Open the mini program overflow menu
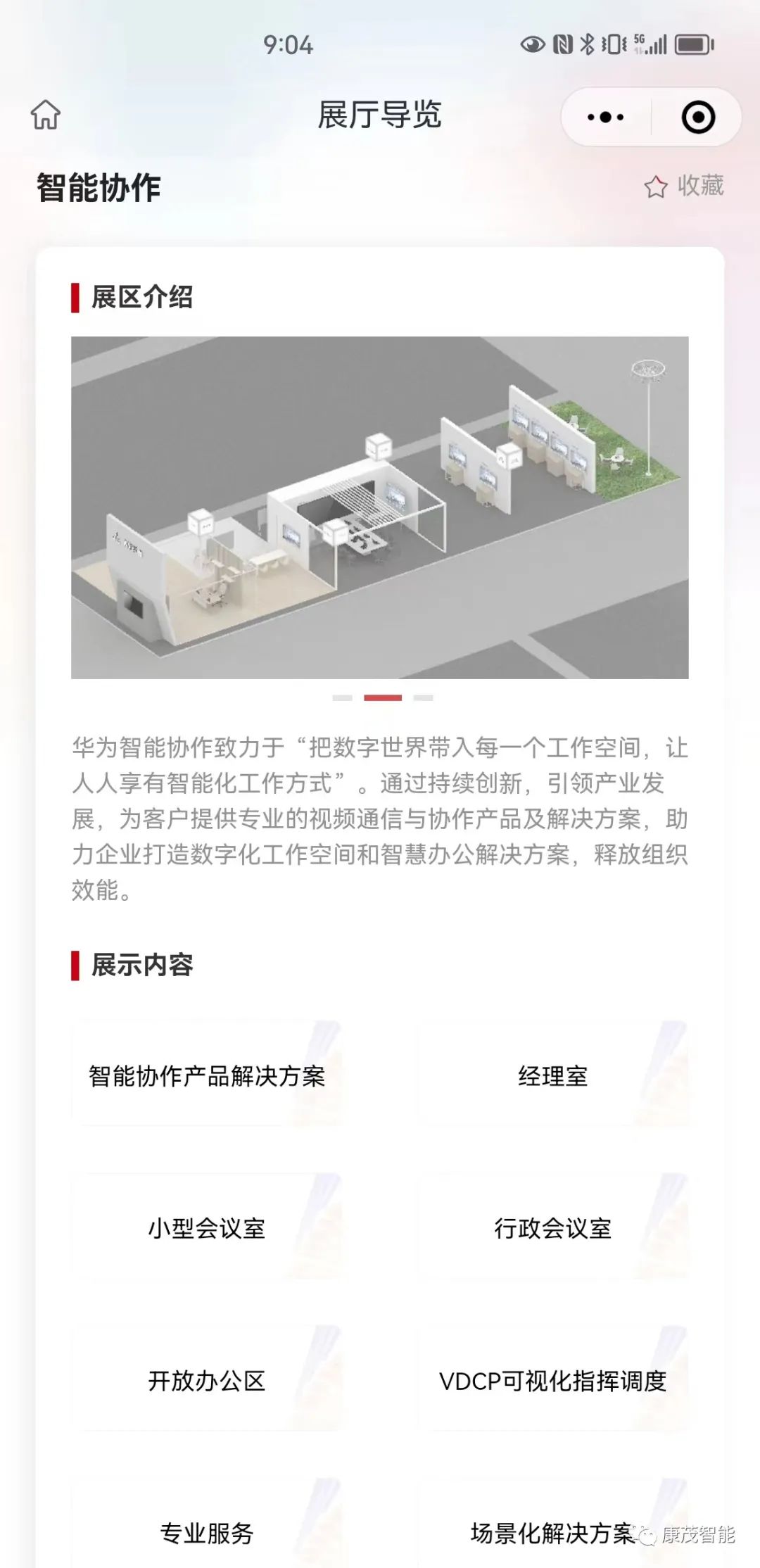Image resolution: width=760 pixels, height=1568 pixels. [x=605, y=117]
